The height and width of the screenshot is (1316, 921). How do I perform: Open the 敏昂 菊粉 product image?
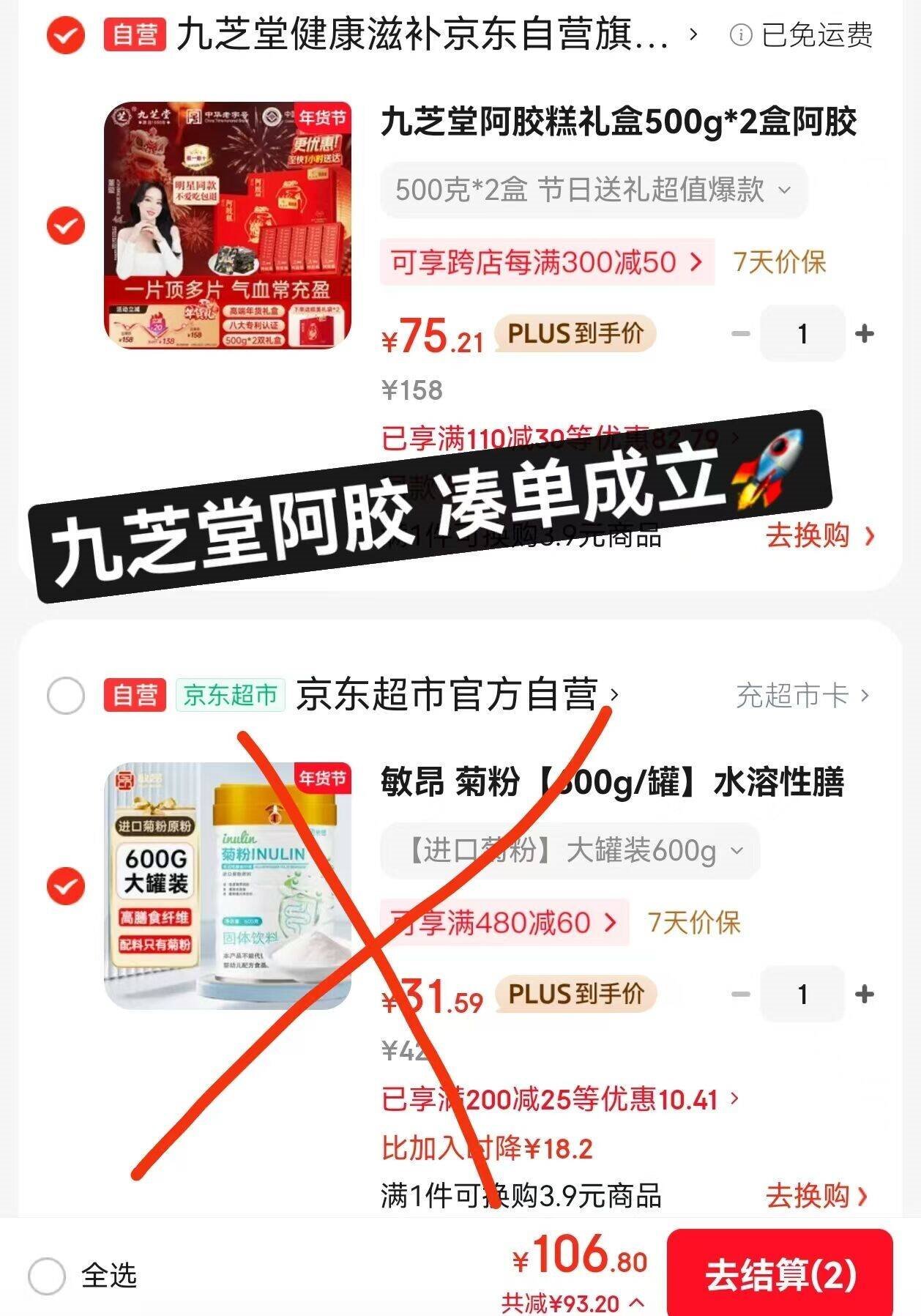228,886
